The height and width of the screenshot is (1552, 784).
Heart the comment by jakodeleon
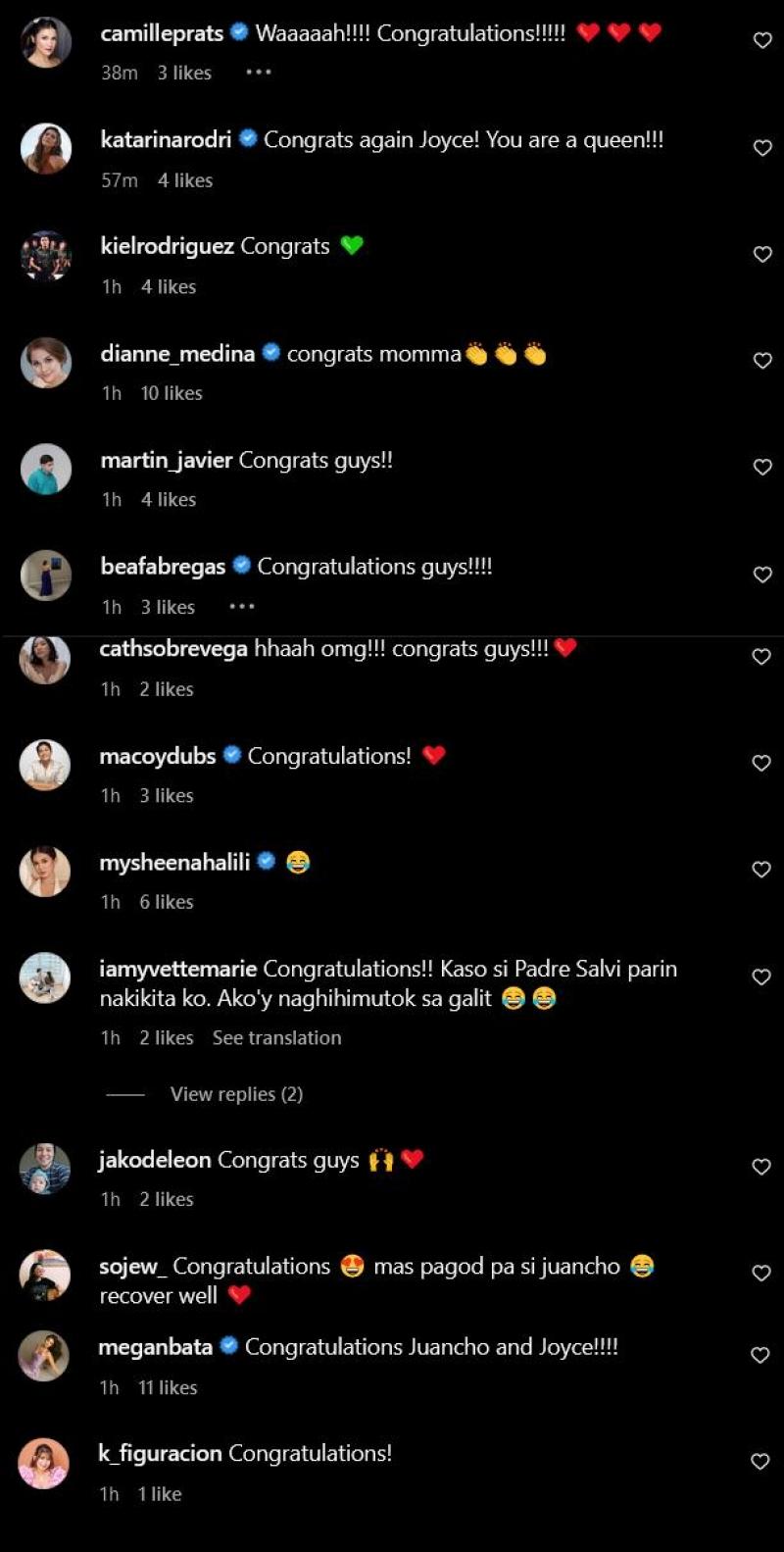coord(761,1167)
